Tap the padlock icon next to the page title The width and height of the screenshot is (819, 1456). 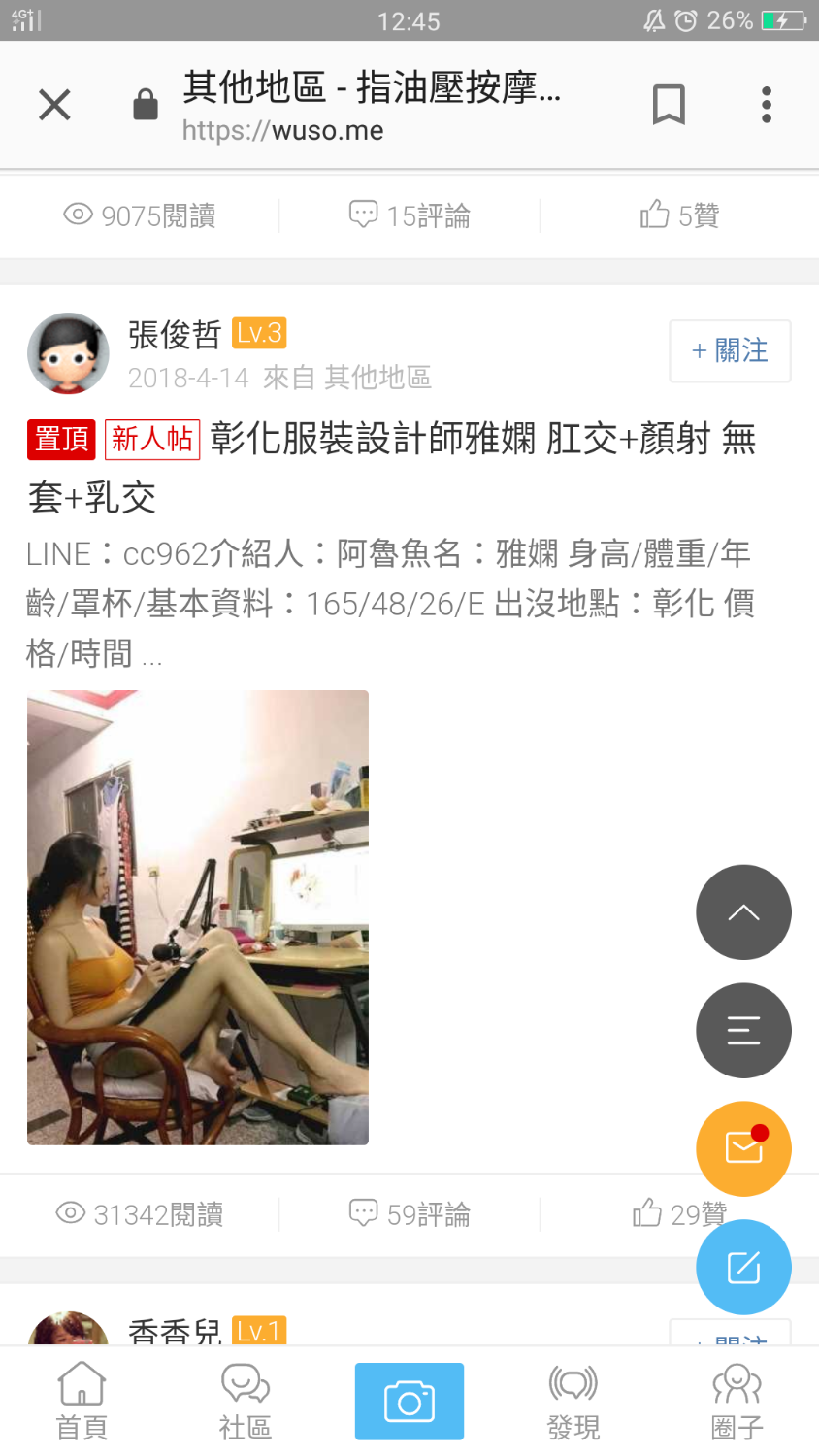pos(145,104)
